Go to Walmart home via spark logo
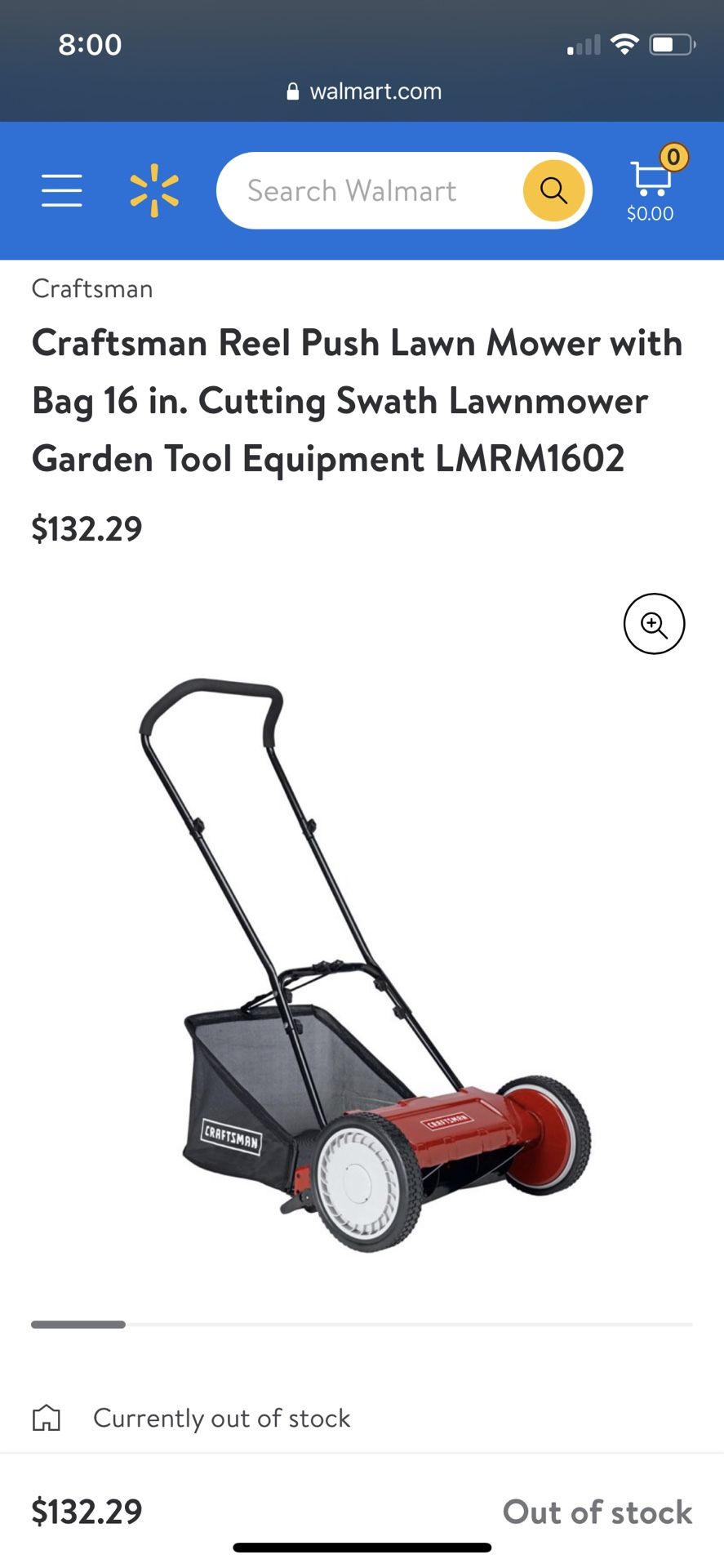The image size is (724, 1568). click(x=154, y=190)
